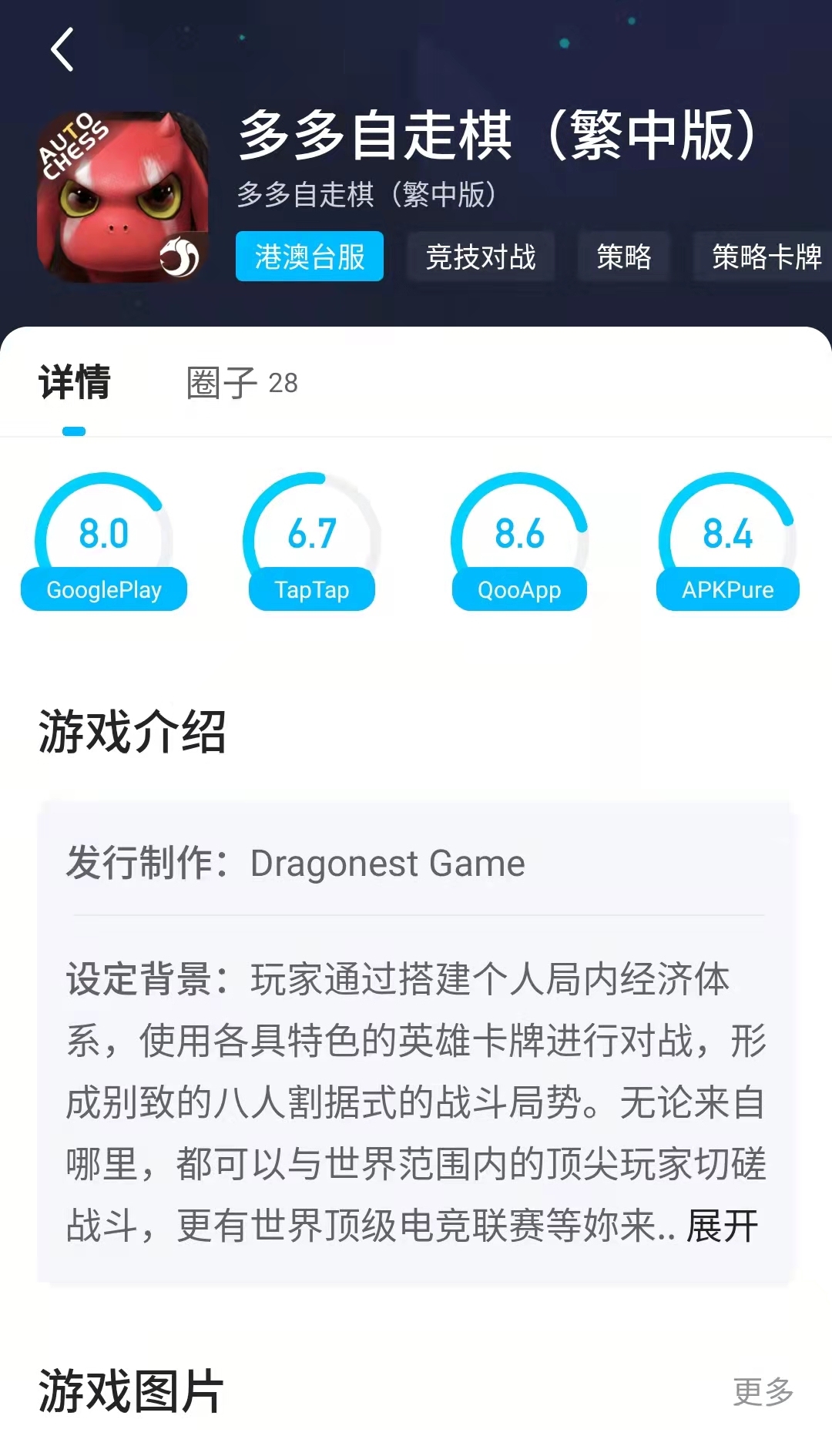Expand the game description with 展开
This screenshot has width=832, height=1456.
[723, 1226]
